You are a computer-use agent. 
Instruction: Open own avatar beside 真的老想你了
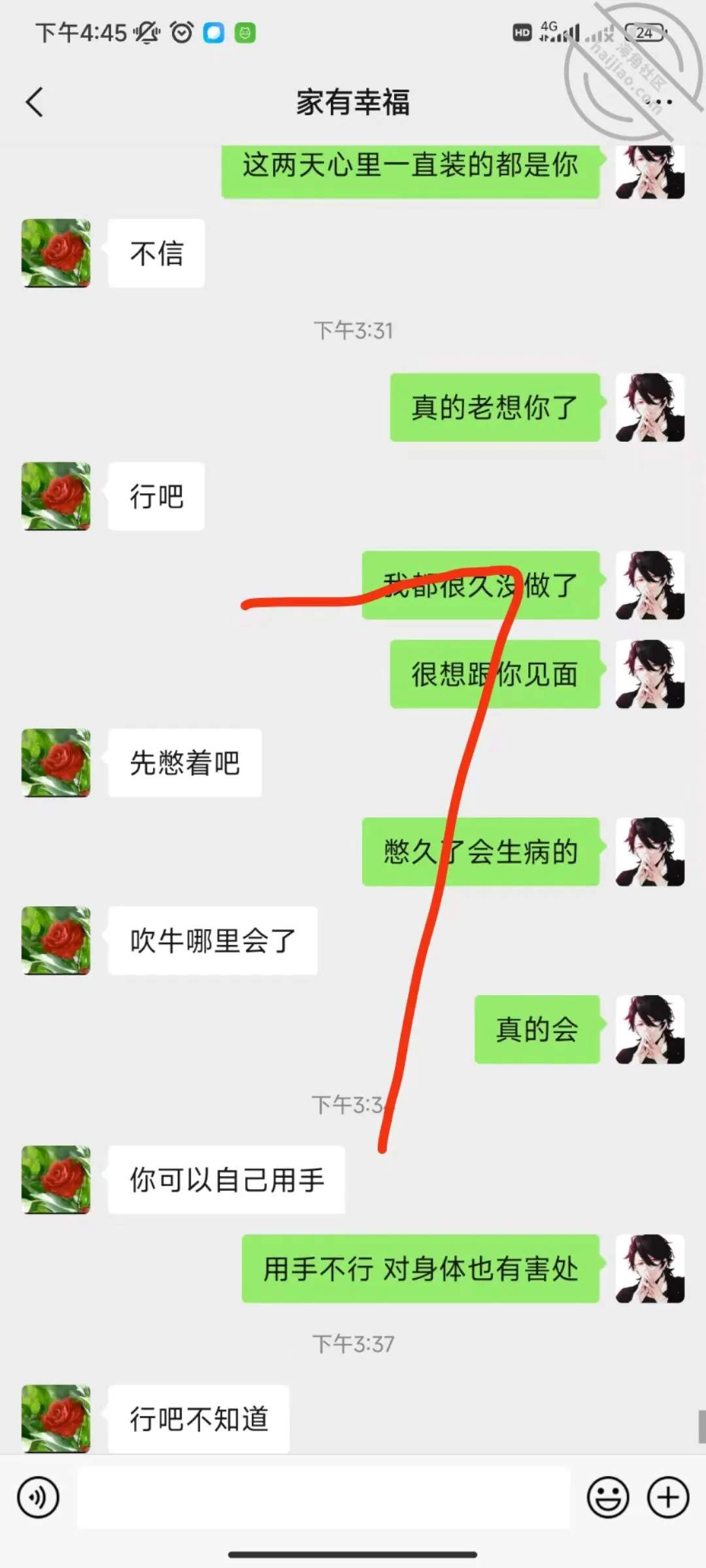click(650, 407)
